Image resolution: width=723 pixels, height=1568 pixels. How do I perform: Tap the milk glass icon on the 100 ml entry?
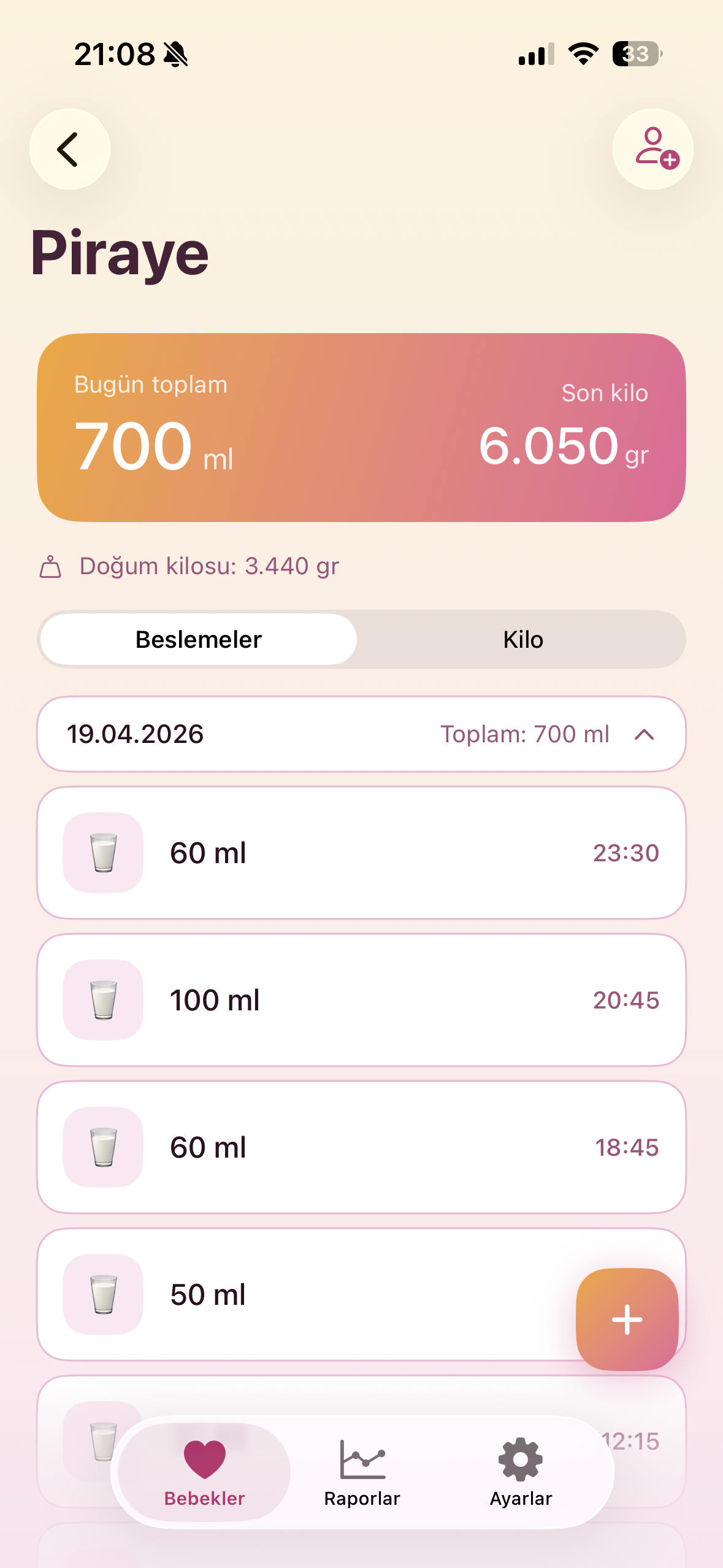pyautogui.click(x=102, y=1000)
